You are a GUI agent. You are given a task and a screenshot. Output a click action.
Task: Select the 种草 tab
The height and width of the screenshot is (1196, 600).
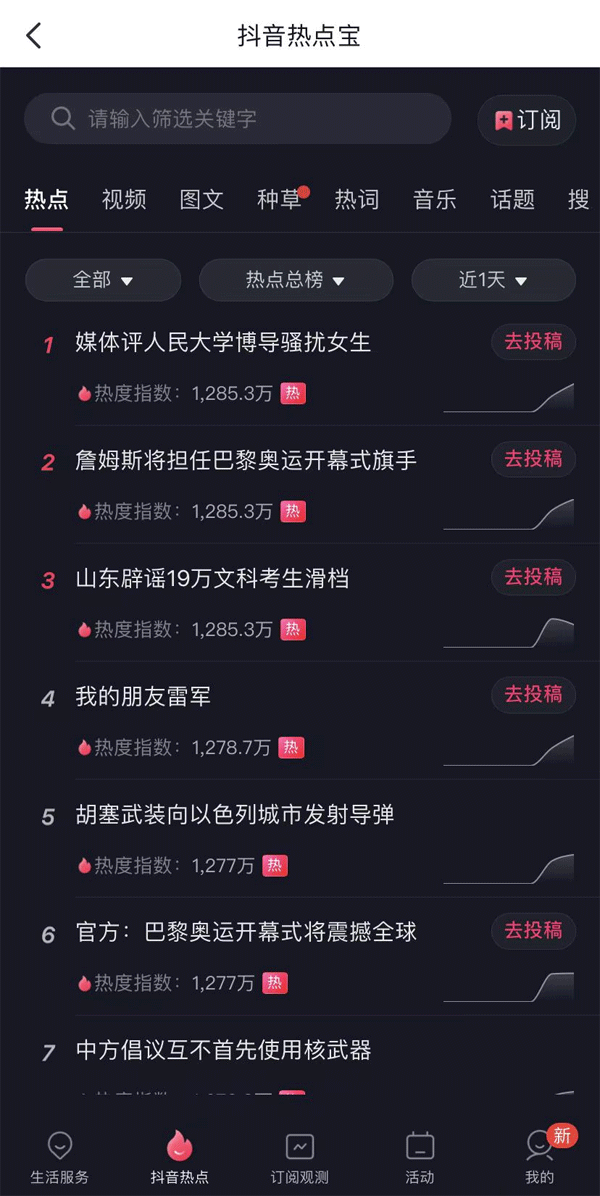(x=280, y=200)
